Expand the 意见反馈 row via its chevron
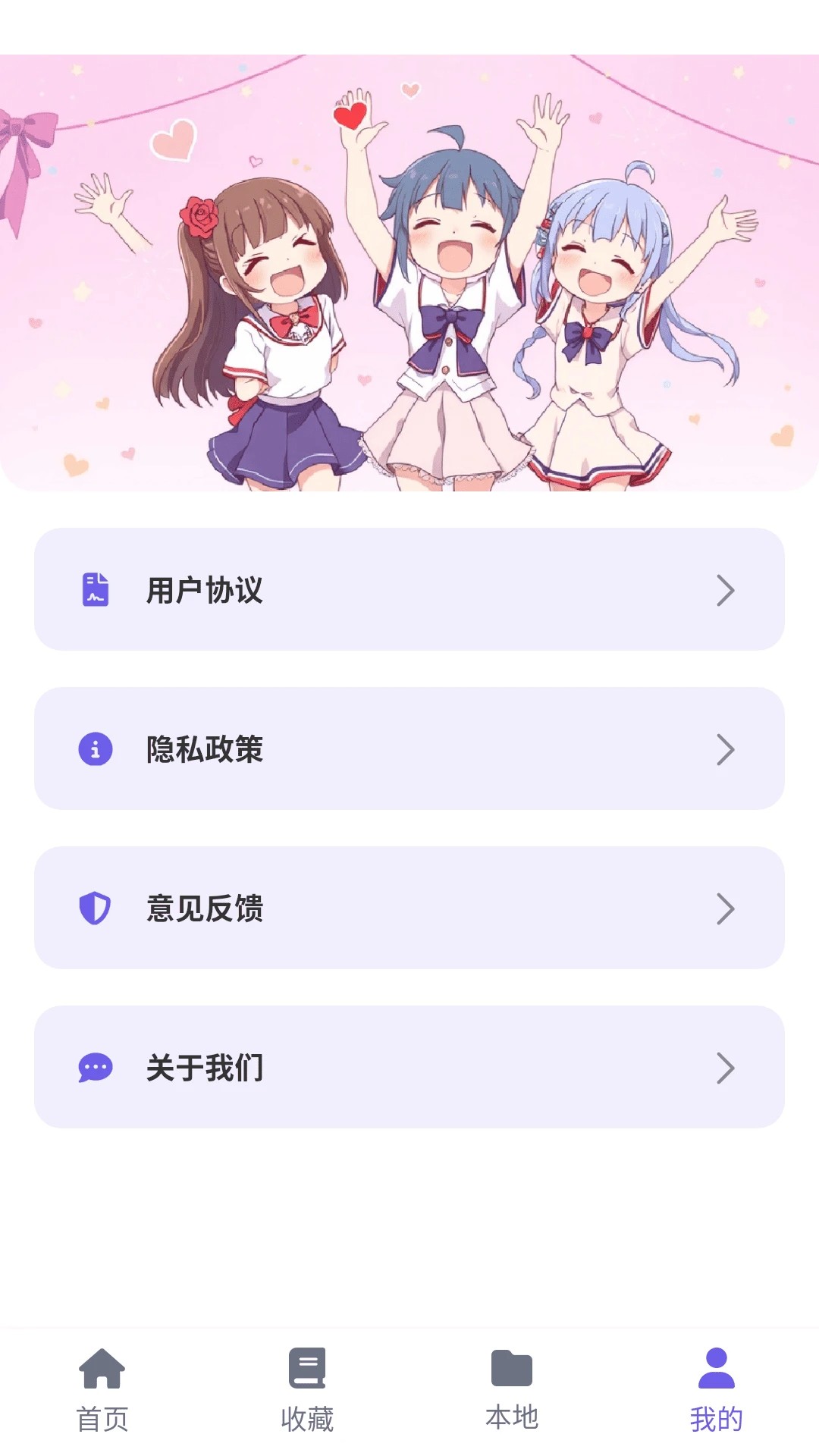 (726, 908)
